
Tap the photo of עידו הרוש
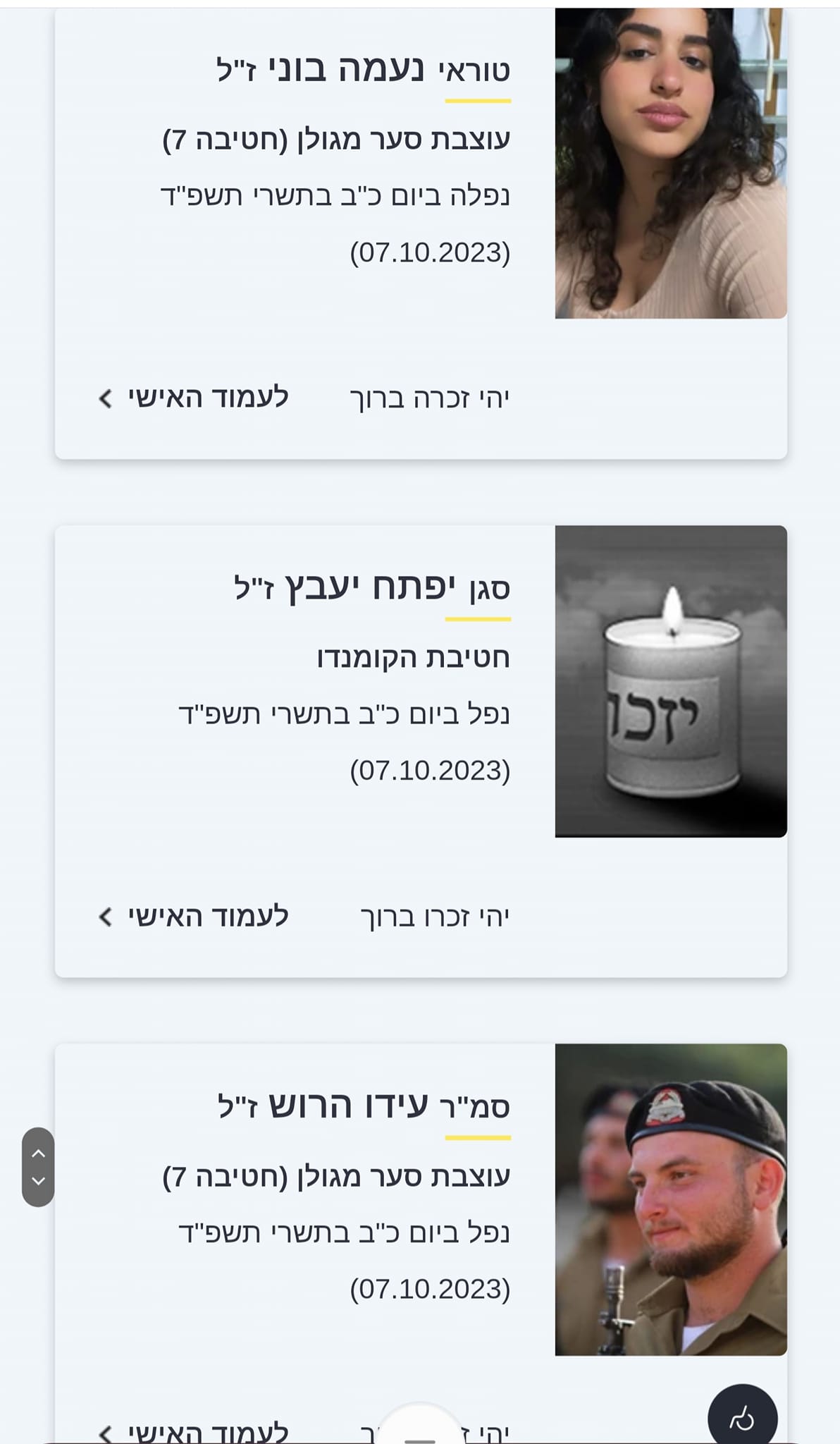tap(670, 1199)
